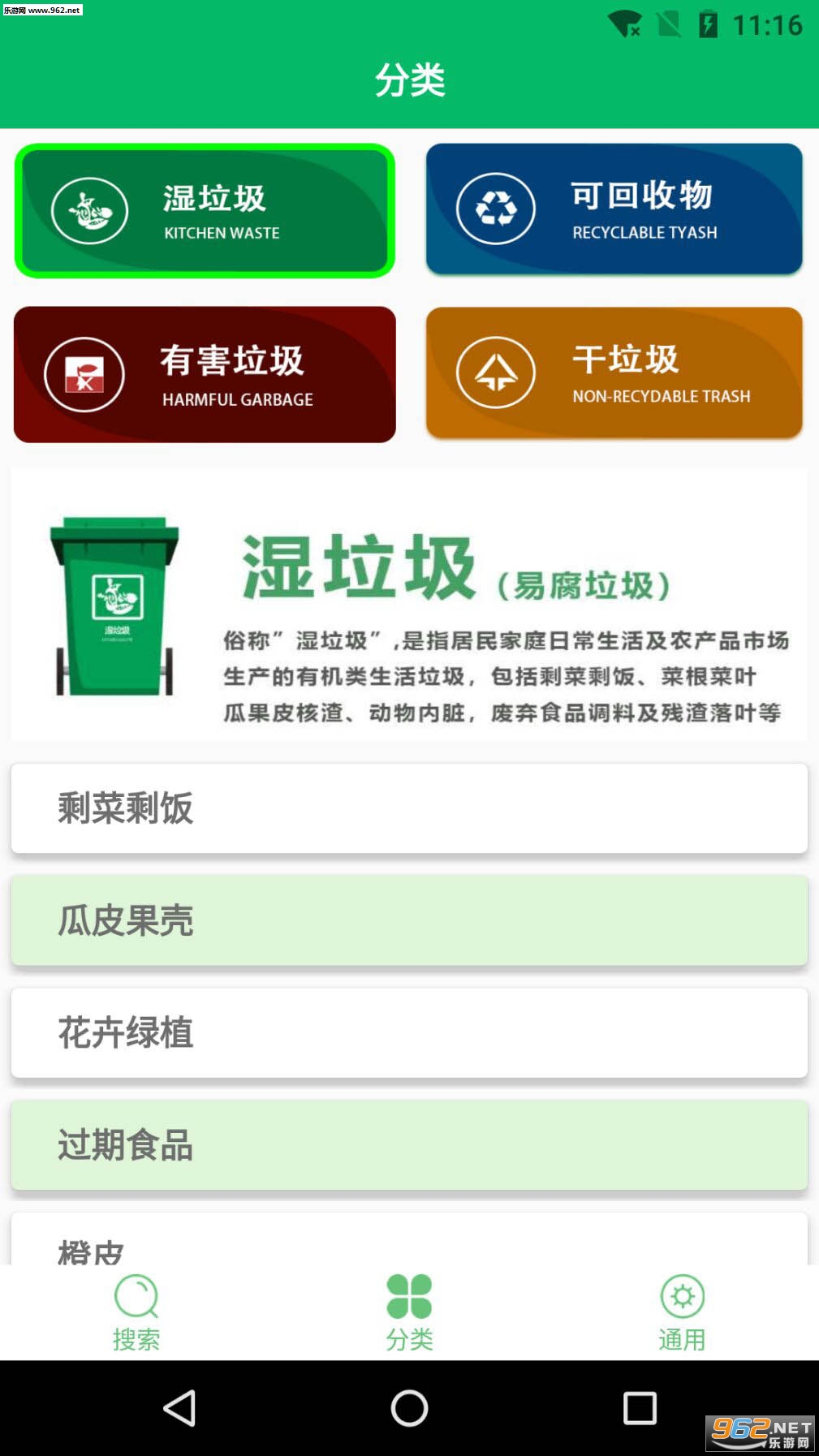Image resolution: width=819 pixels, height=1456 pixels.
Task: Switch to the 搜索 search tab
Action: 136,1312
